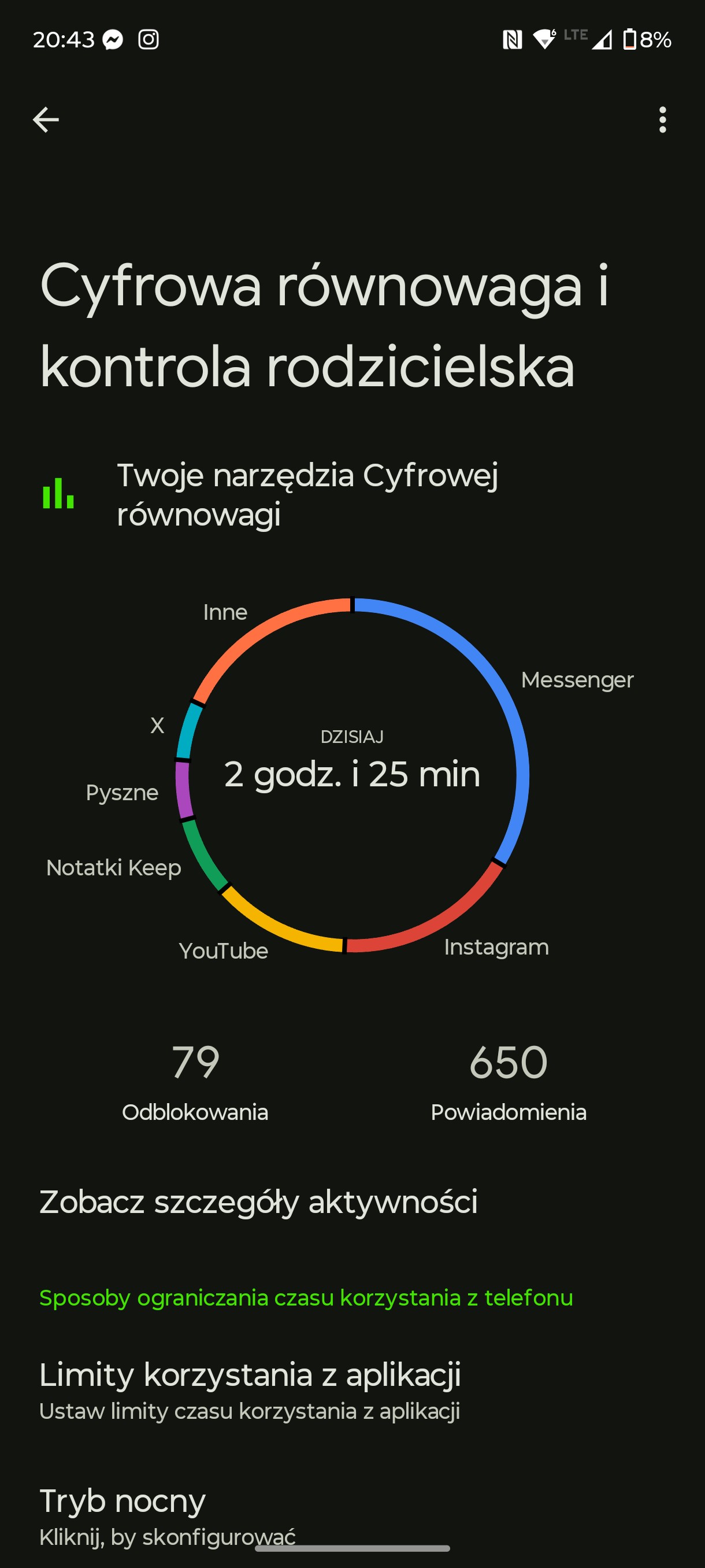Open today's screen time chart
The image size is (705, 1568).
tap(352, 775)
